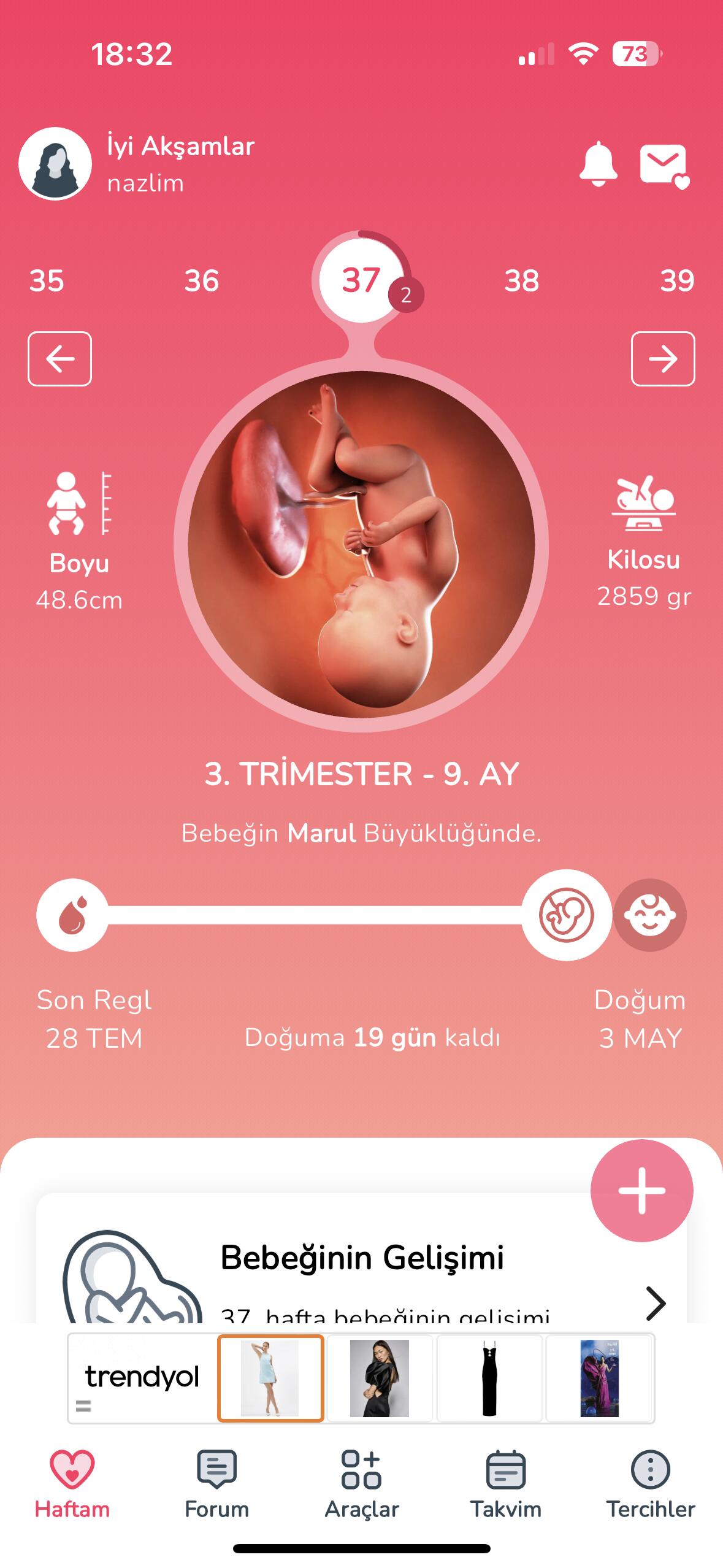Open the Trendyol ad logo
Image resolution: width=723 pixels, height=1568 pixels.
point(142,1377)
